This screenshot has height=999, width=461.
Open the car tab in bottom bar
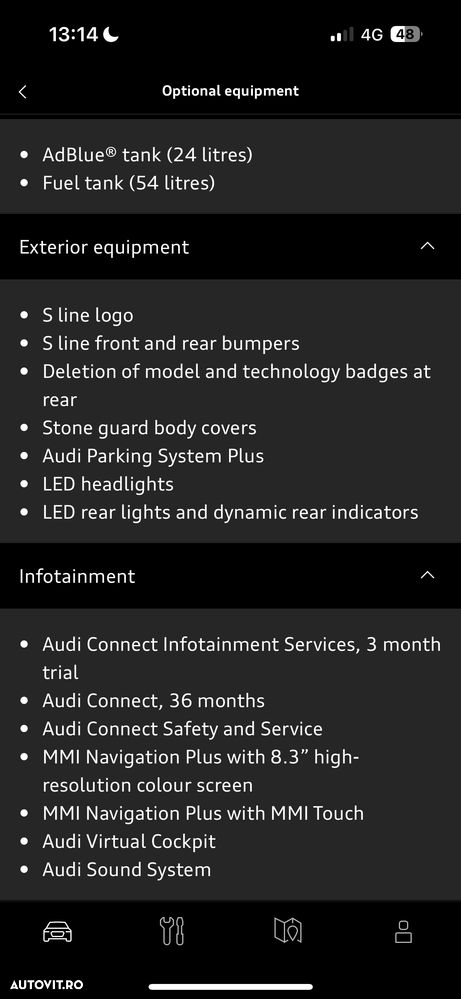tap(57, 931)
